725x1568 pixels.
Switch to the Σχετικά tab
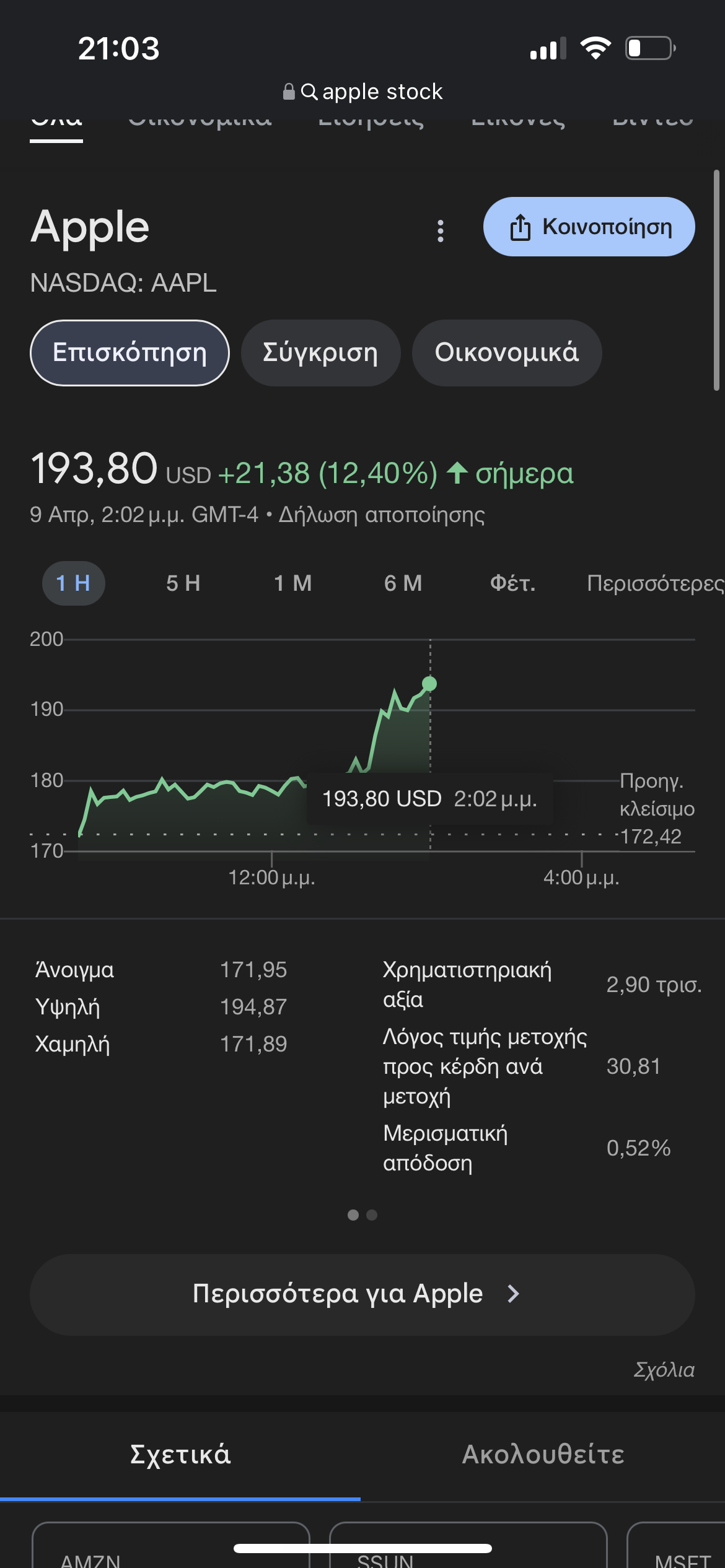[180, 1455]
